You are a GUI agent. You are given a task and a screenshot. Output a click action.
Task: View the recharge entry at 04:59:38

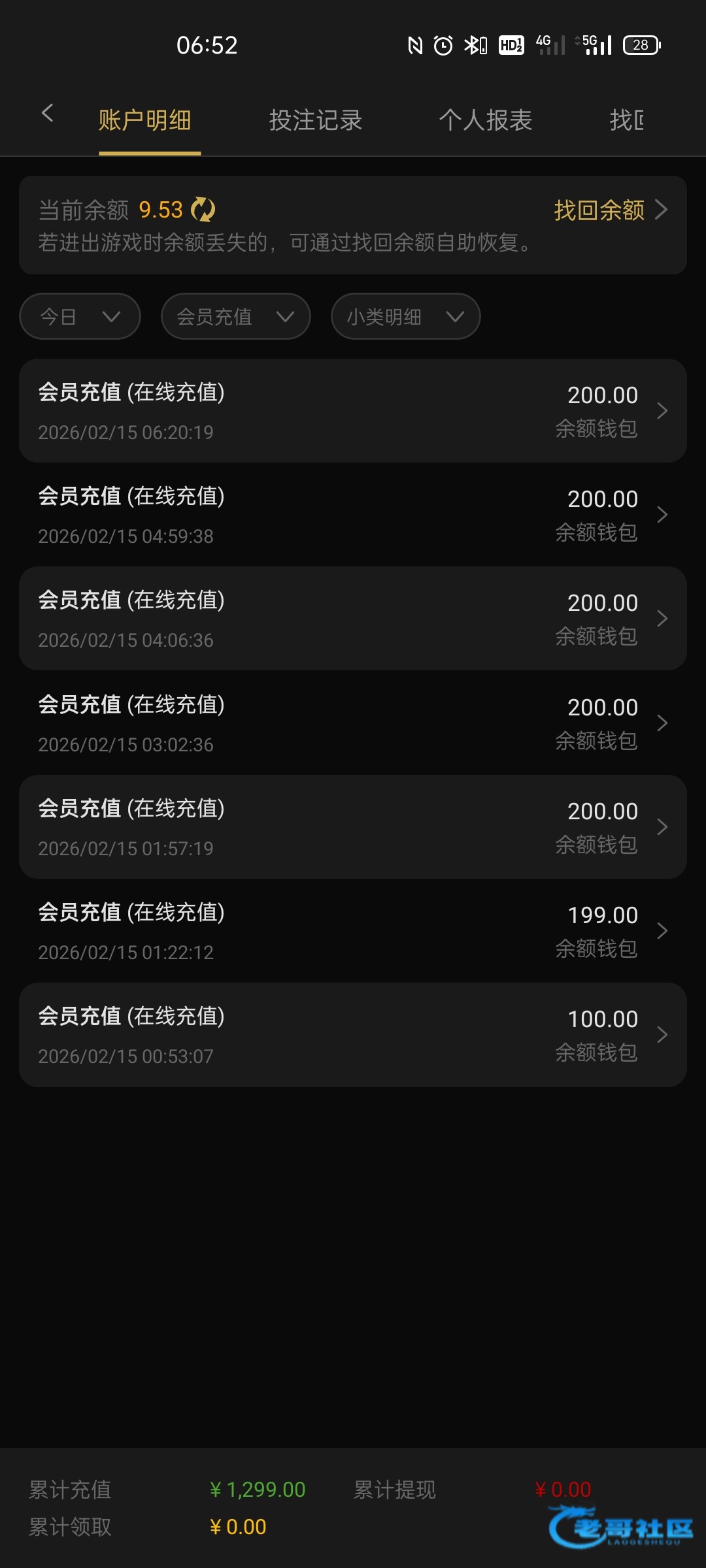353,515
